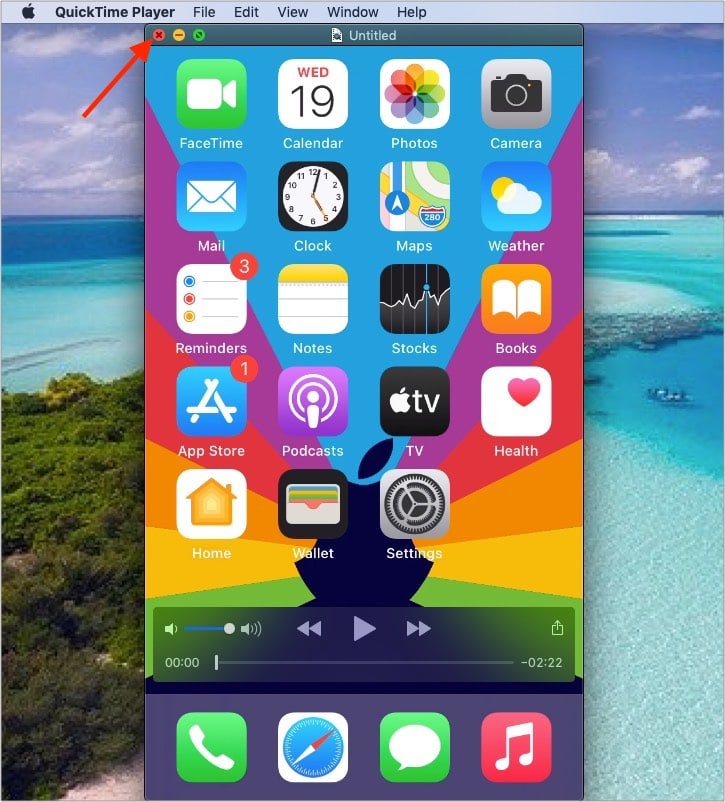Play the recording
The width and height of the screenshot is (725, 802).
point(365,629)
